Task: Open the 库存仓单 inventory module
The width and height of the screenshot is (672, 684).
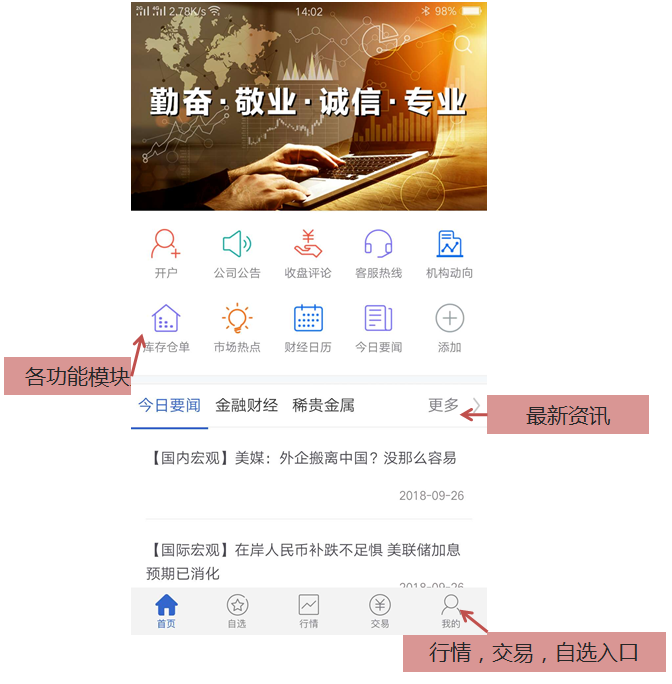Action: click(166, 327)
